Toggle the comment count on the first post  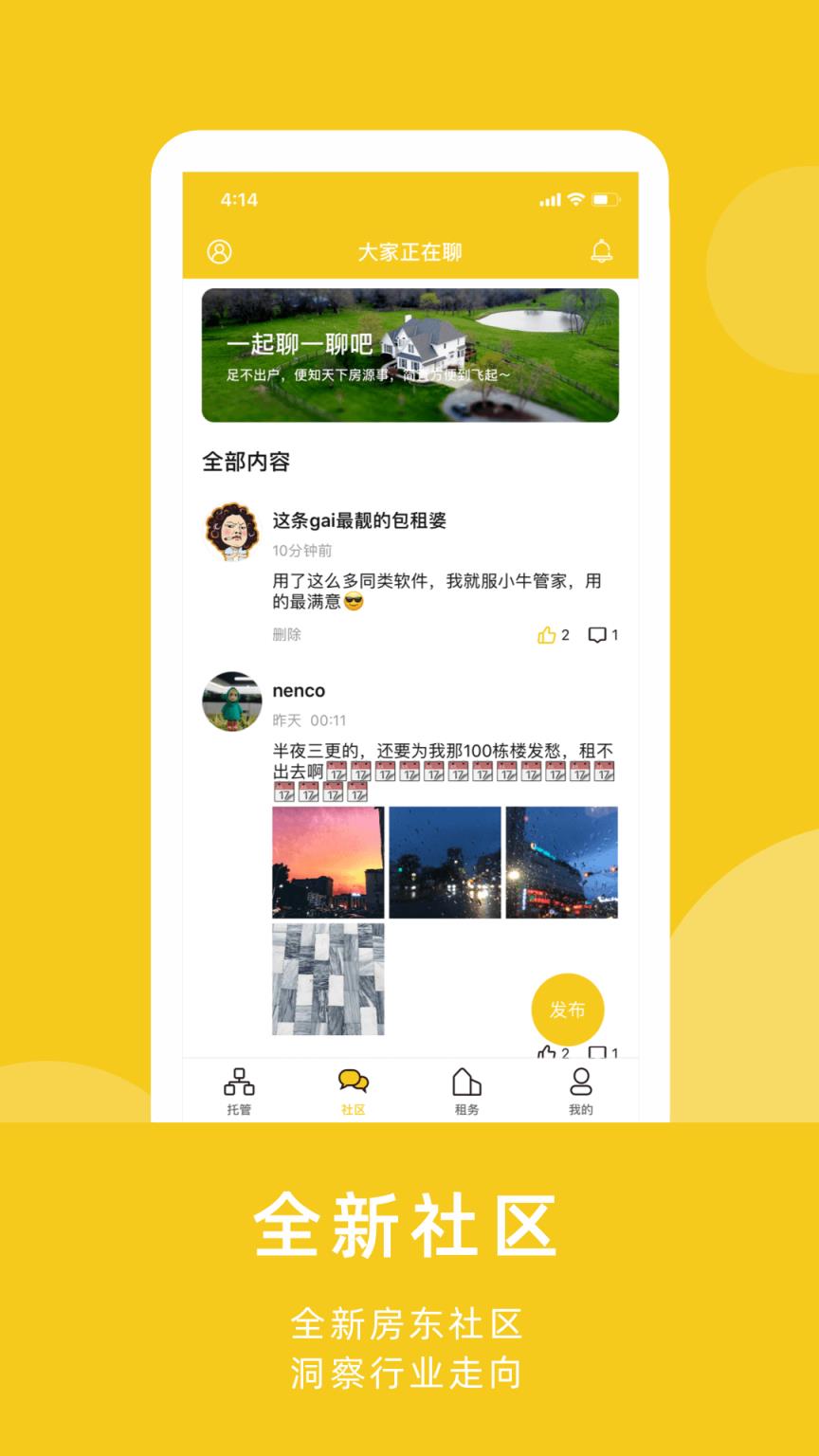599,635
